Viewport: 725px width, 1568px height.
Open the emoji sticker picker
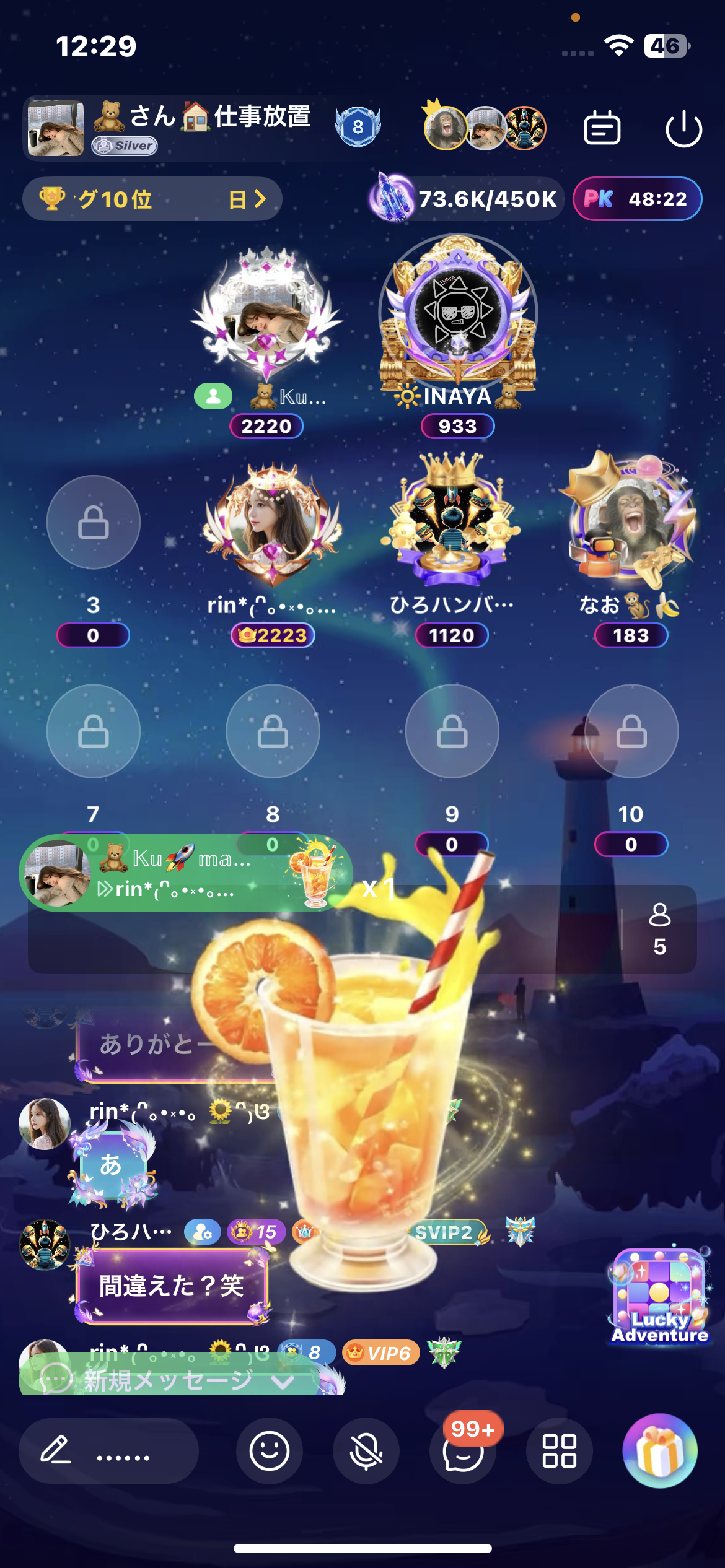pos(269,1450)
